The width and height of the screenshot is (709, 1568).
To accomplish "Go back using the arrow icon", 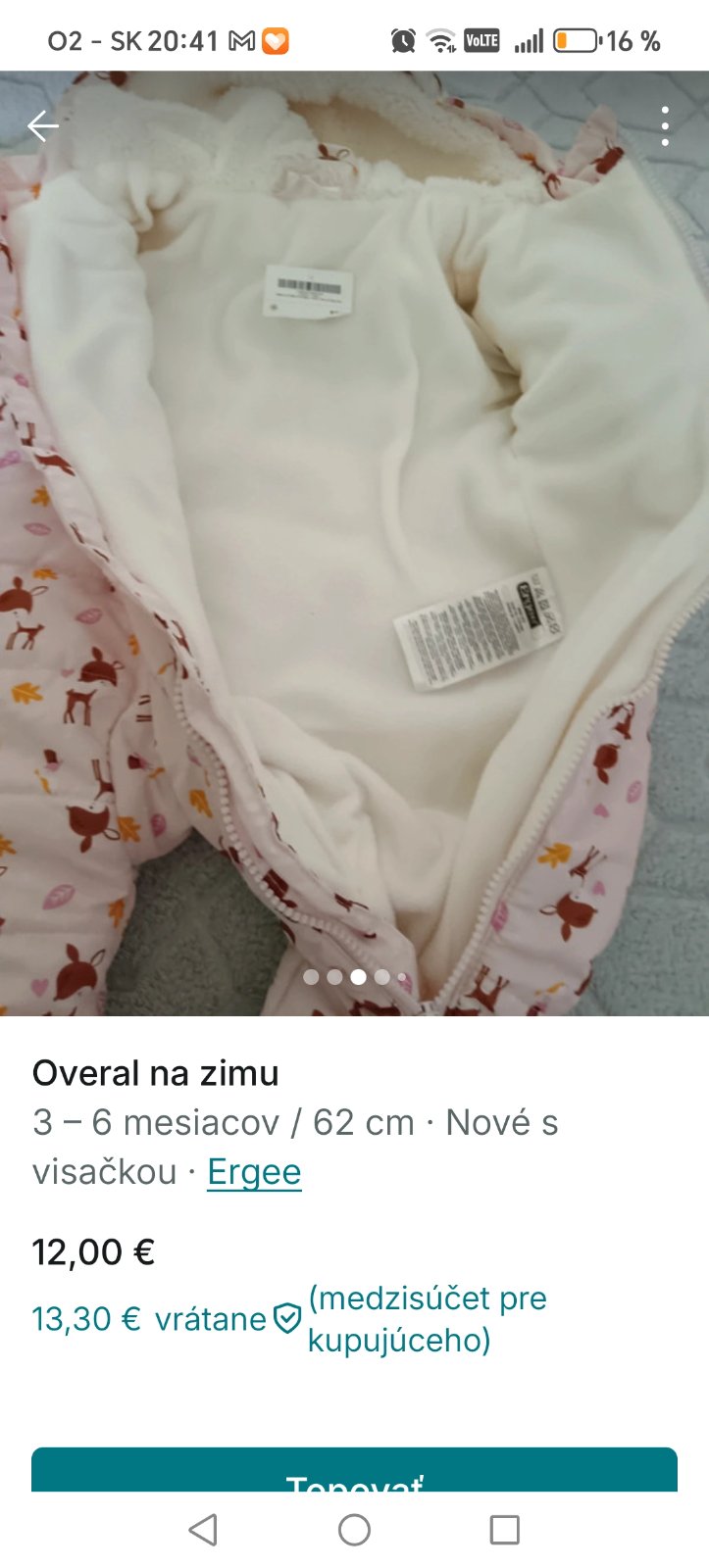I will pos(43,126).
